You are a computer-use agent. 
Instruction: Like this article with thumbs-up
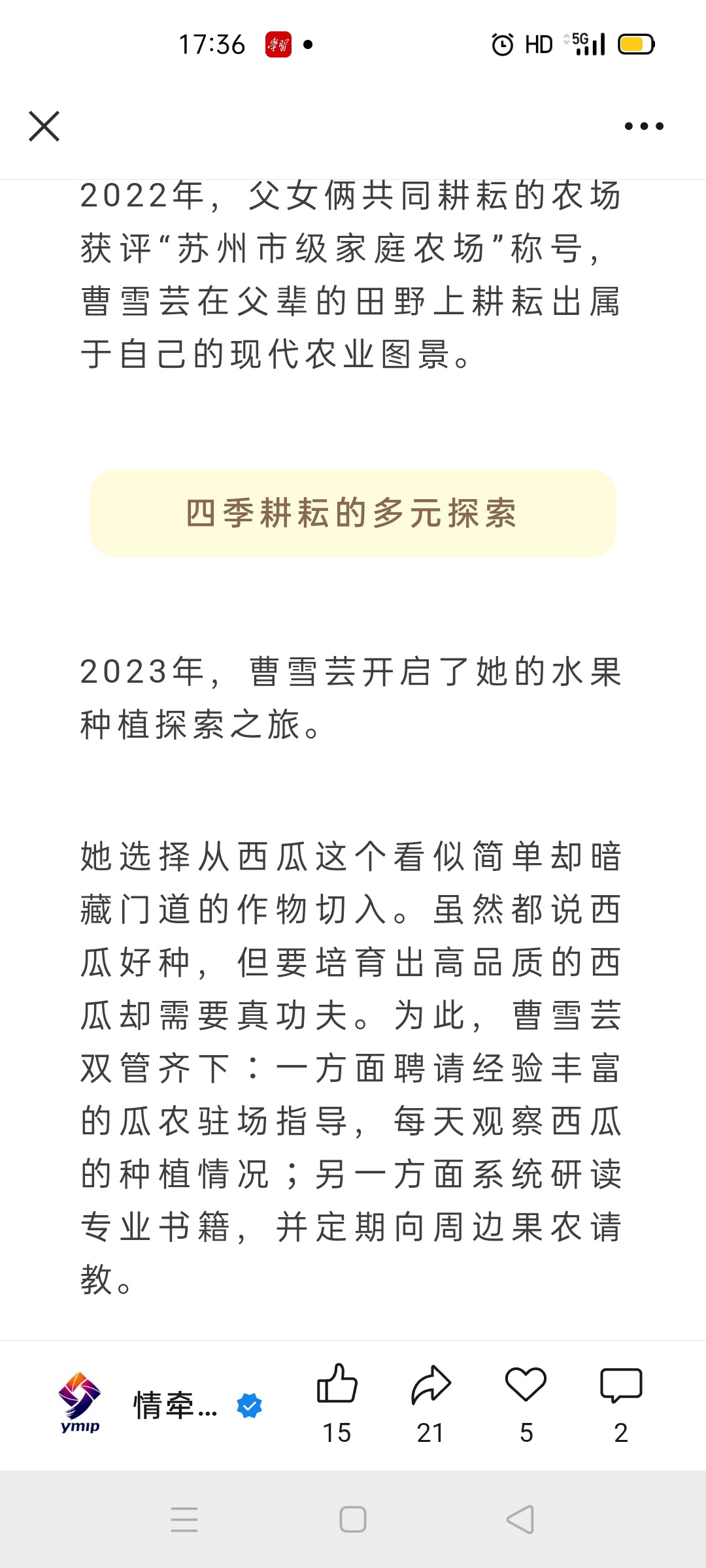[337, 1385]
